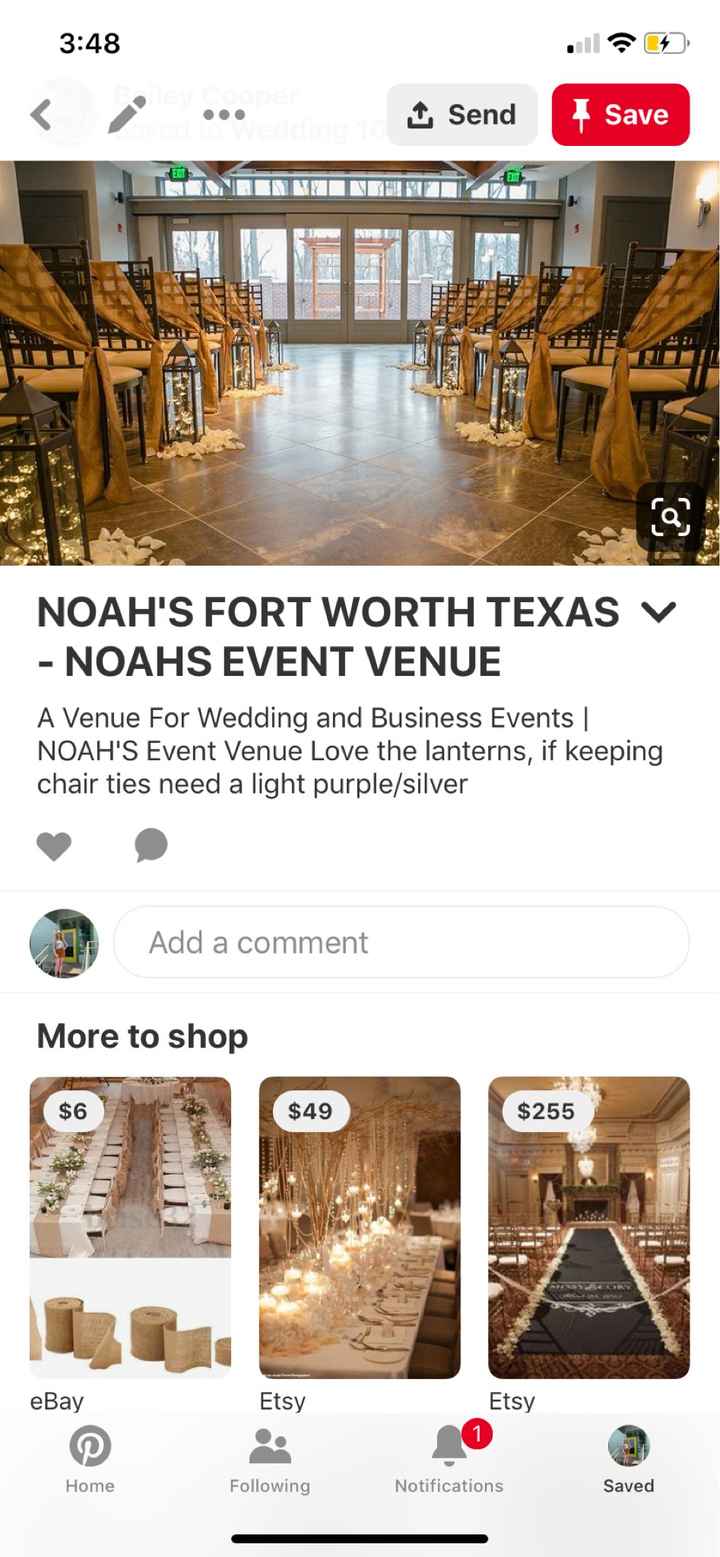Switch to the Home tab
Screen dimensions: 720x1557
[x=90, y=1460]
